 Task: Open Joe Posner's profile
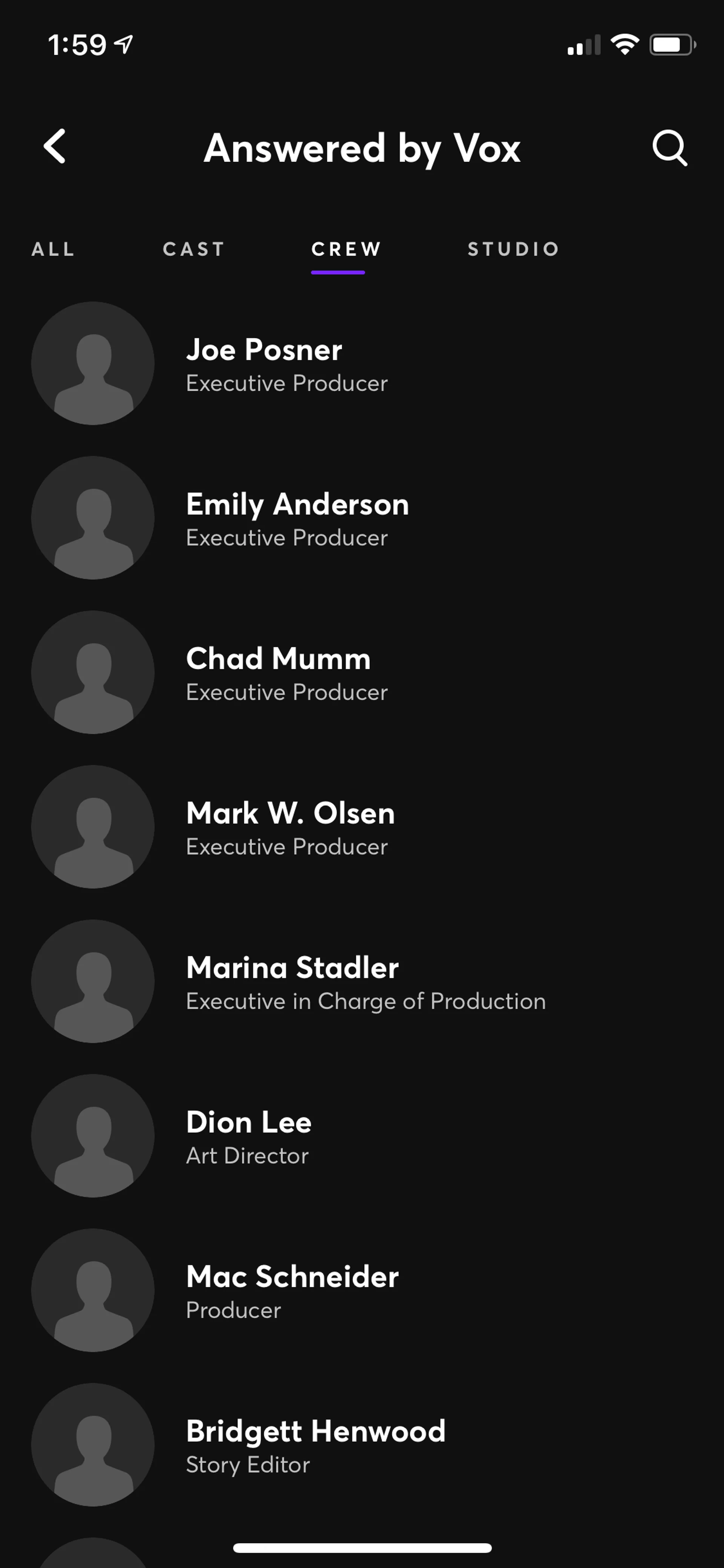point(362,363)
